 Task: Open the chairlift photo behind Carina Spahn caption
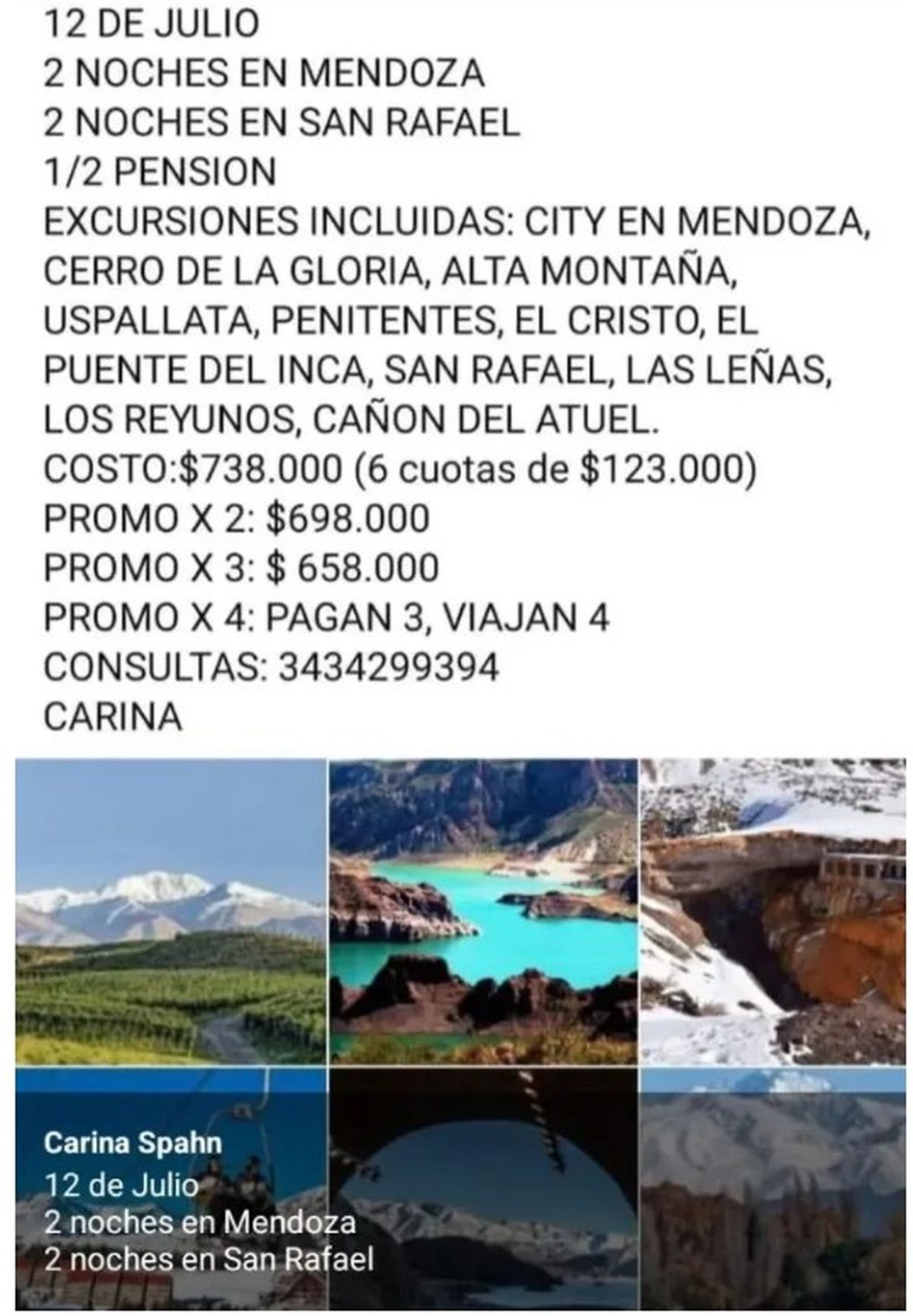(169, 1190)
